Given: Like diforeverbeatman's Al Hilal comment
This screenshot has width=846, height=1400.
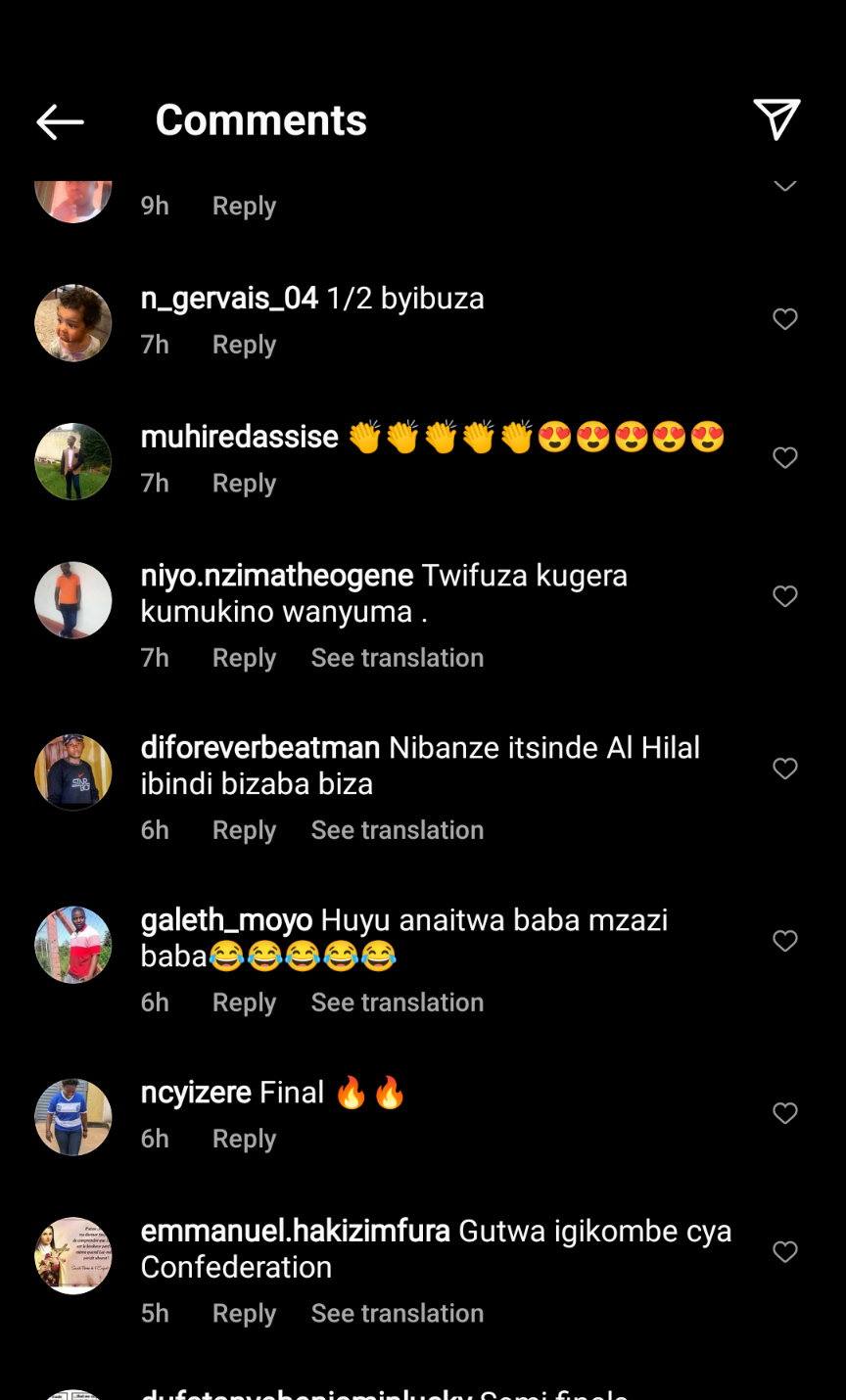Looking at the screenshot, I should coord(785,769).
